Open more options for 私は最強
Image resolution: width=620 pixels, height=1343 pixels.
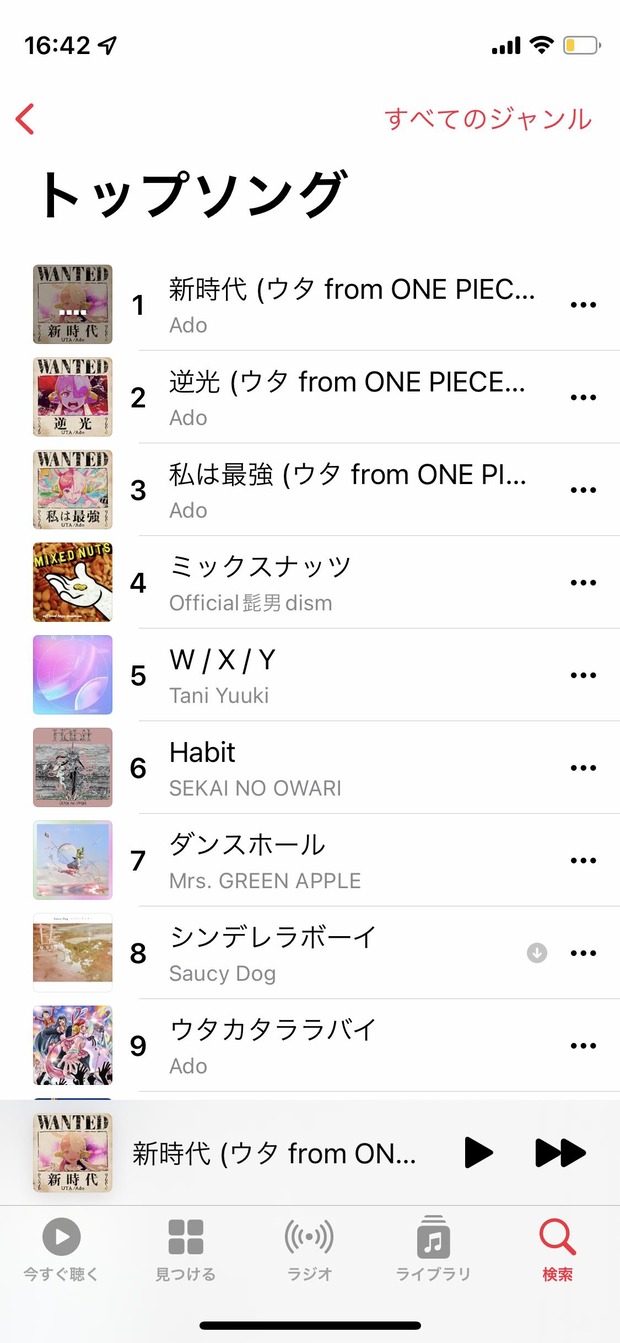[x=583, y=490]
